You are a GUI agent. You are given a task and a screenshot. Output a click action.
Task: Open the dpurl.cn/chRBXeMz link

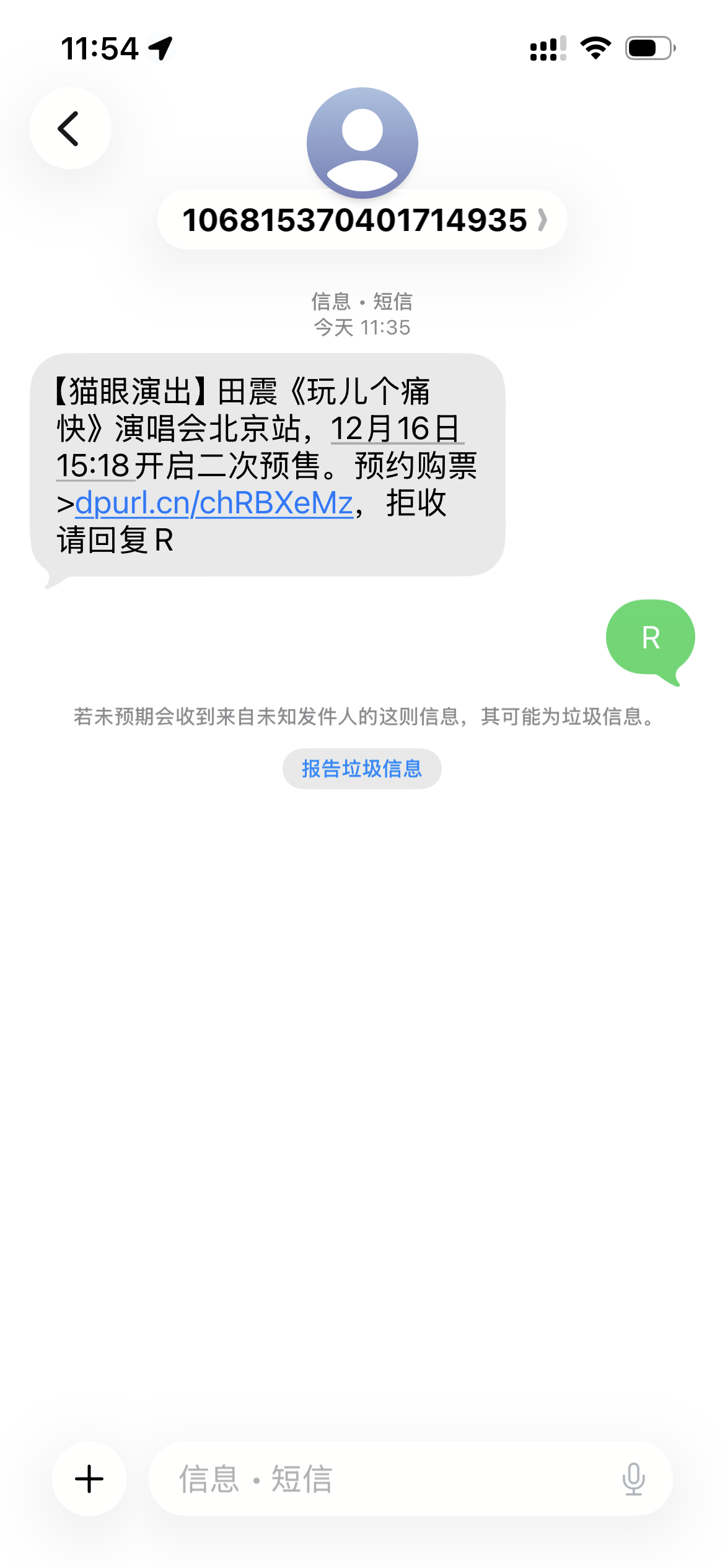[x=214, y=503]
